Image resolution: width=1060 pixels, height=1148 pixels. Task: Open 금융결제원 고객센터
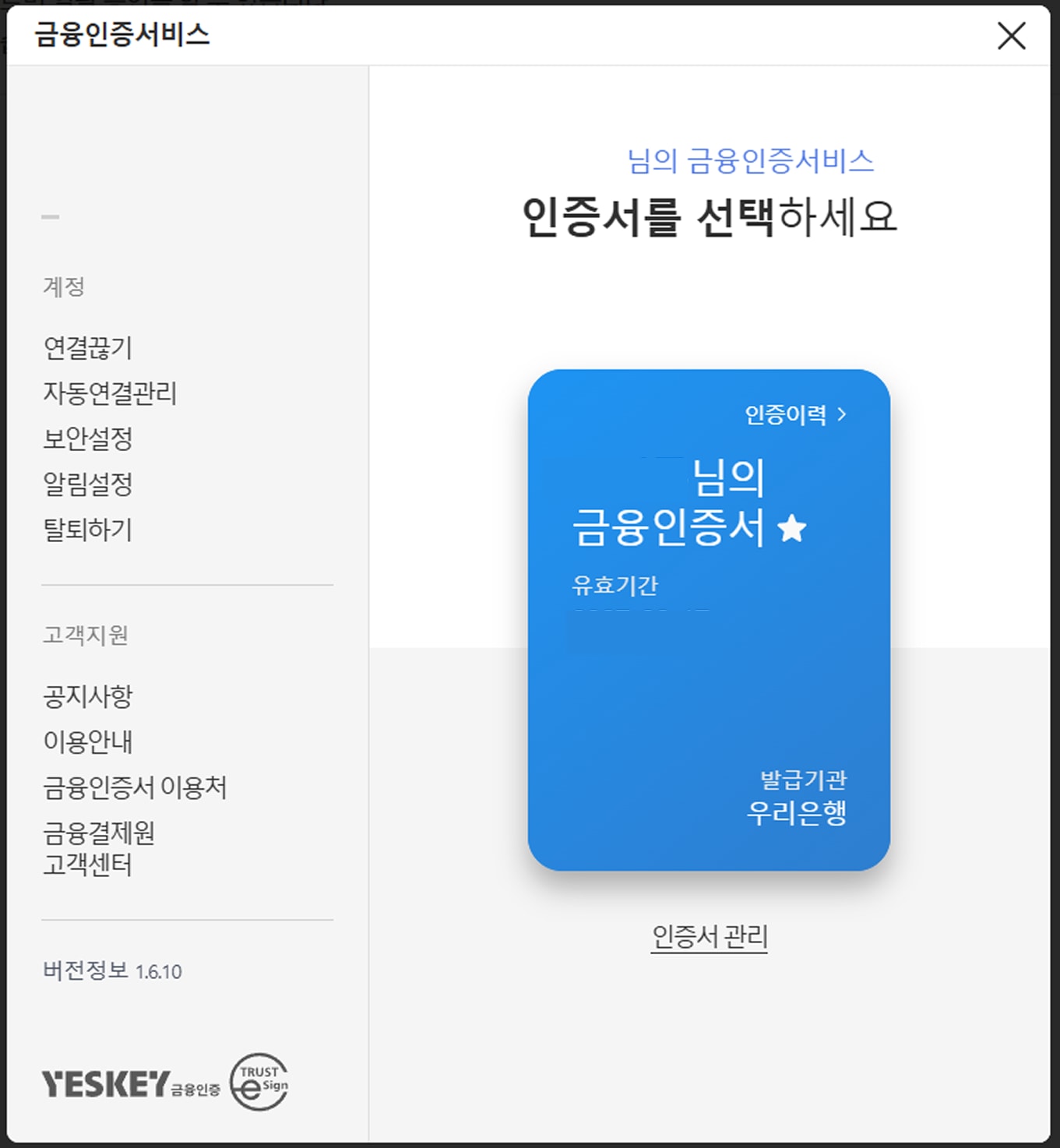click(99, 848)
